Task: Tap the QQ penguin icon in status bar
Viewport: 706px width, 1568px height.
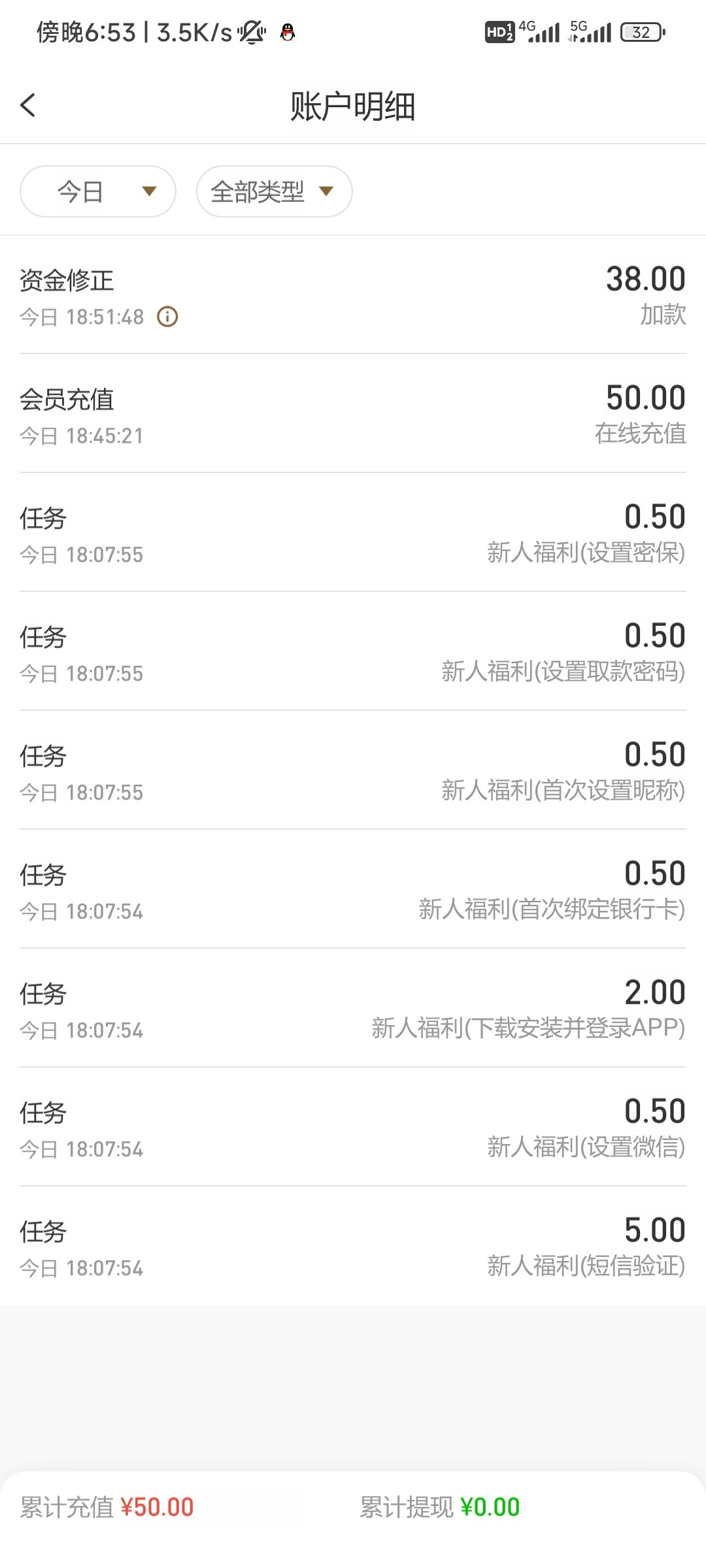Action: click(288, 33)
